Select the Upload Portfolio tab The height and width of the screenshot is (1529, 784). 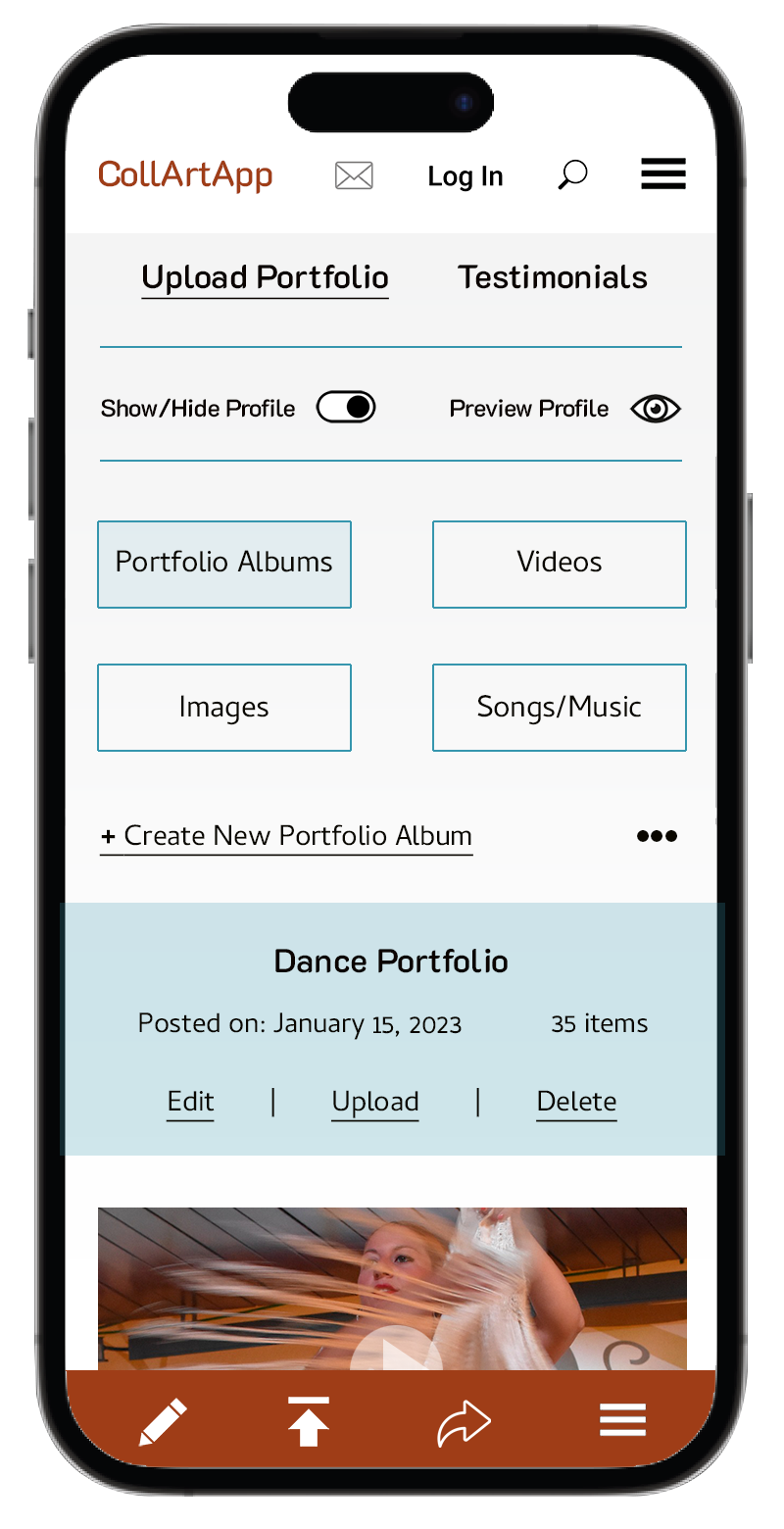pyautogui.click(x=265, y=277)
